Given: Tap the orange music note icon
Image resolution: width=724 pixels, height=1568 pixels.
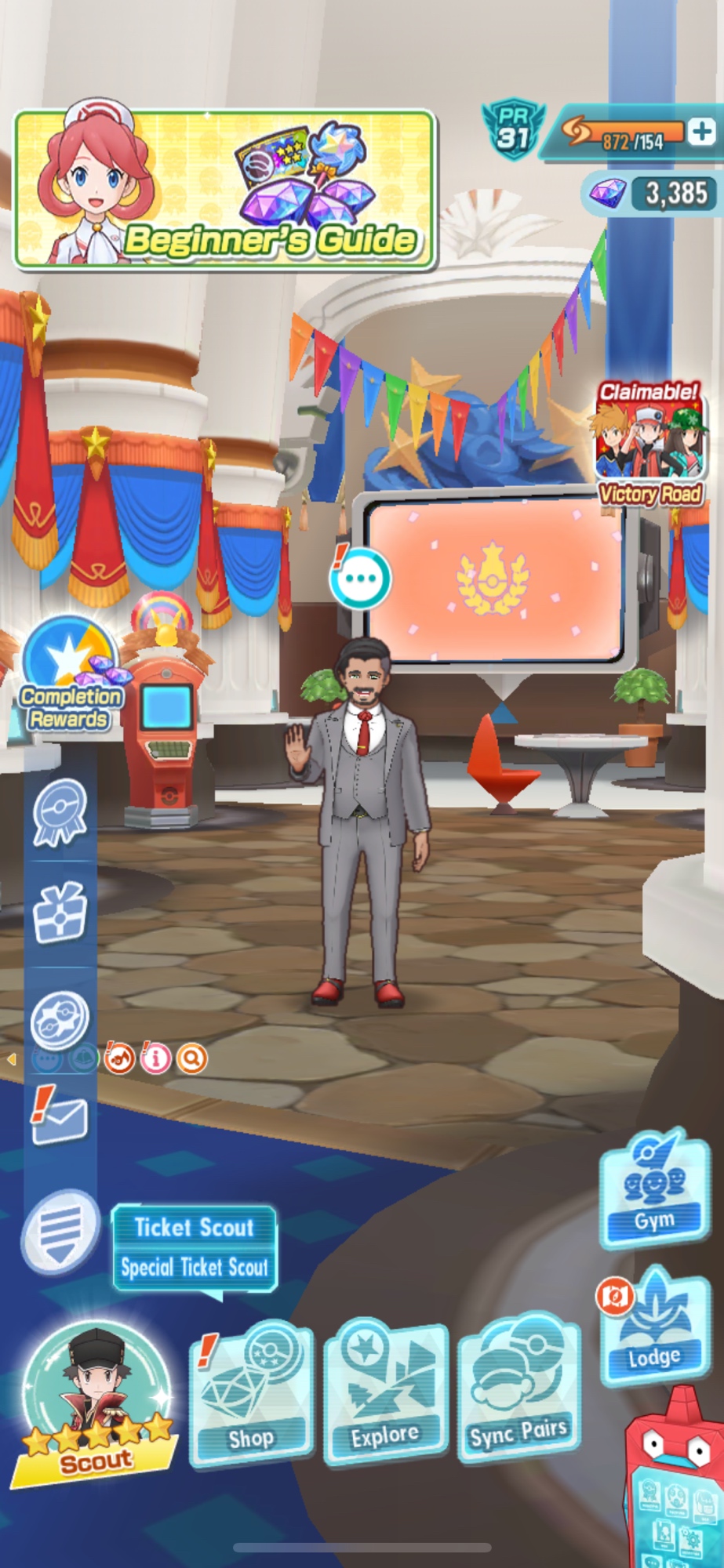Looking at the screenshot, I should point(119,1058).
